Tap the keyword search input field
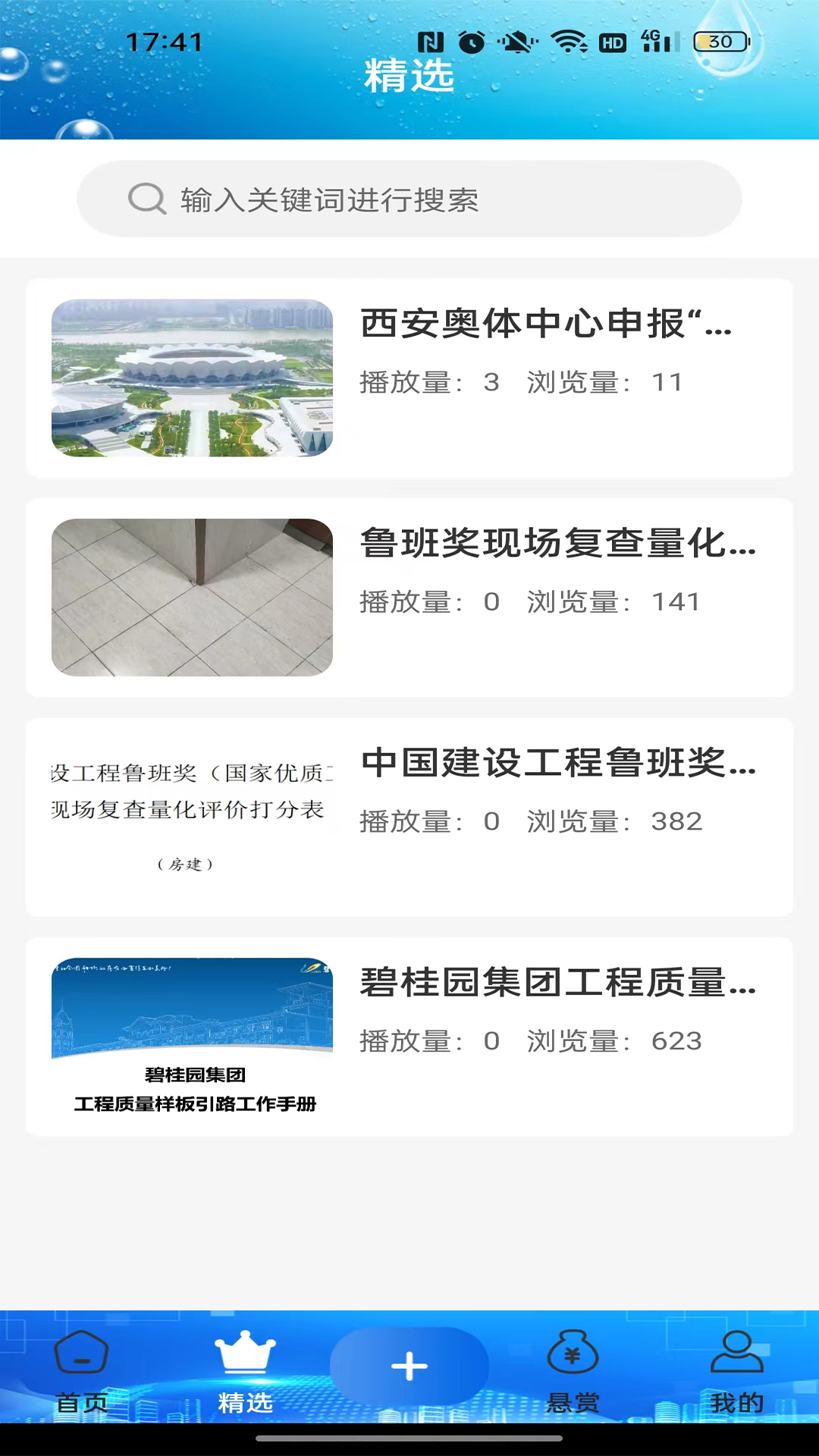The height and width of the screenshot is (1456, 819). (x=409, y=199)
